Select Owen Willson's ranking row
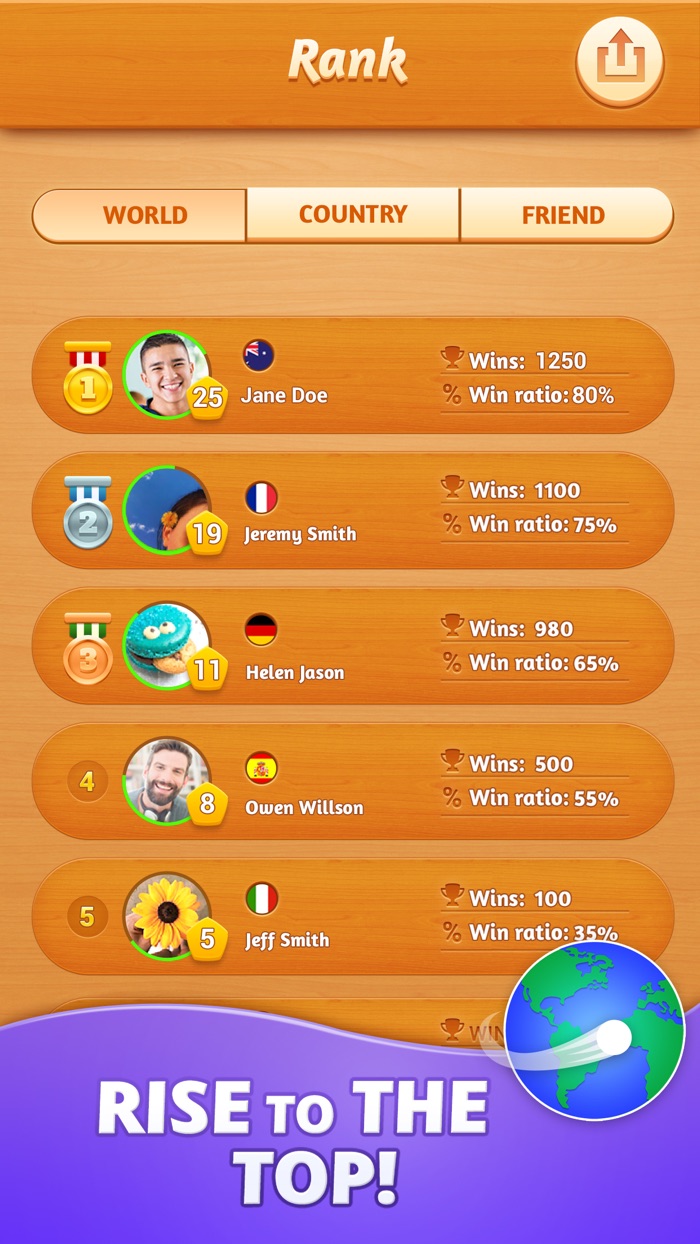 point(352,781)
